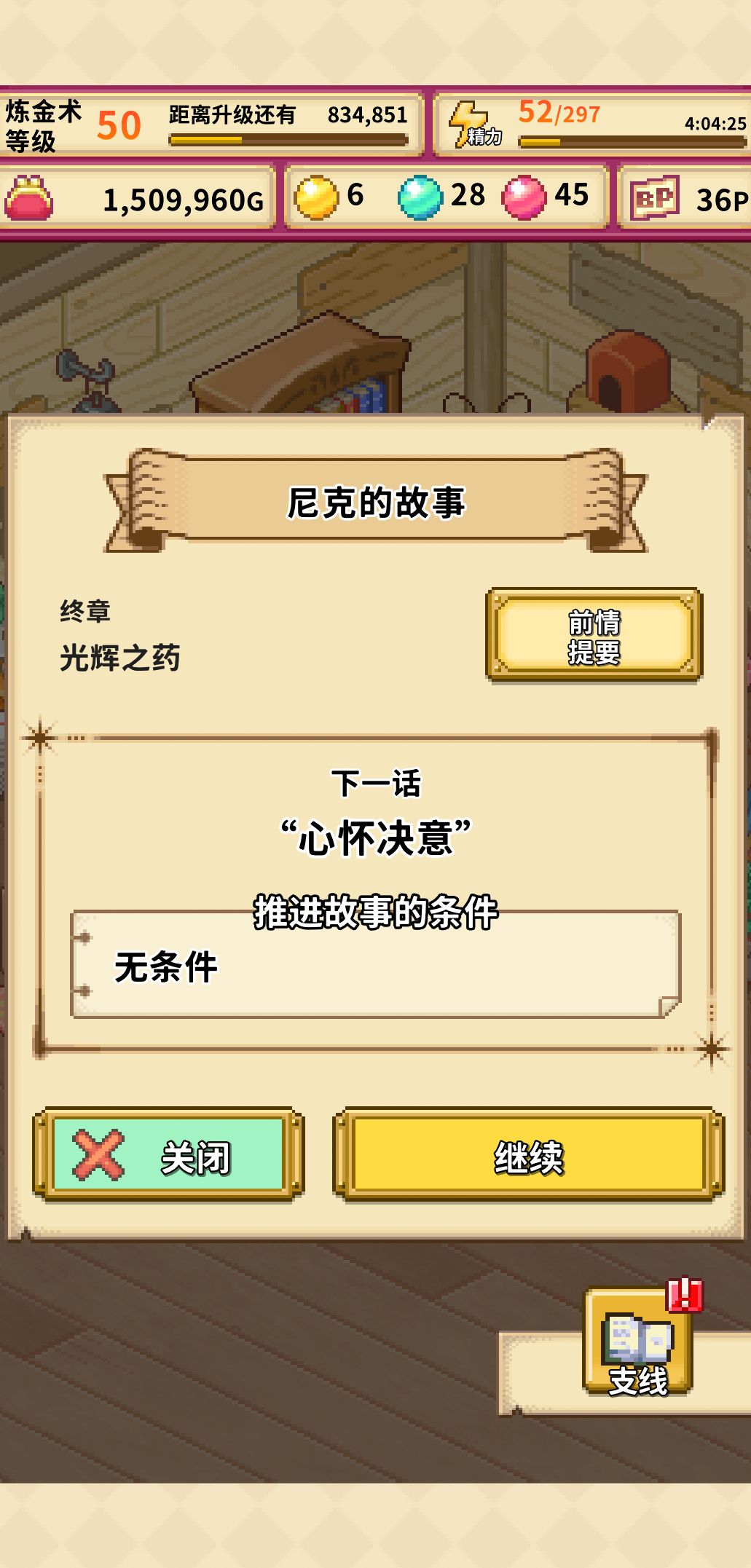
Task: Tap 继续 to continue the story
Action: (x=528, y=1155)
